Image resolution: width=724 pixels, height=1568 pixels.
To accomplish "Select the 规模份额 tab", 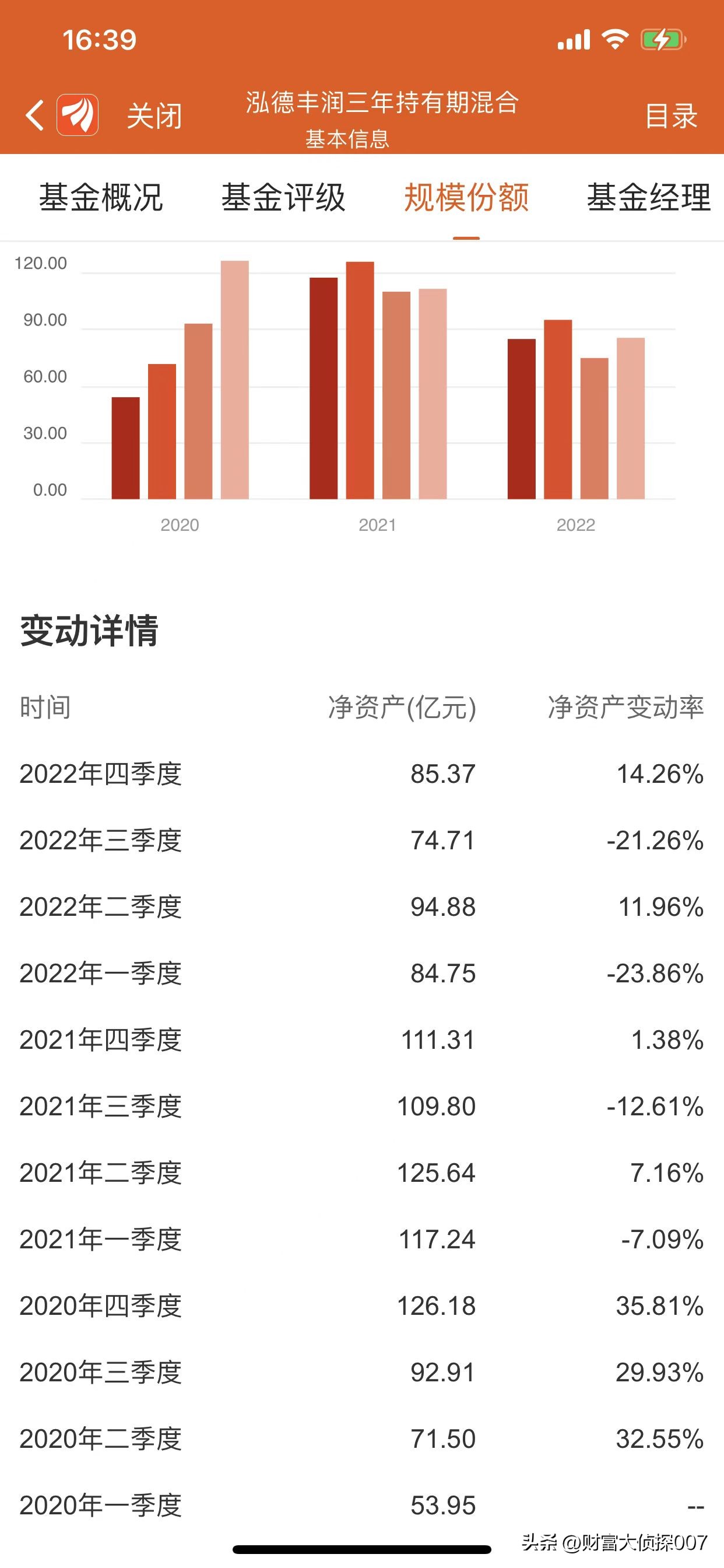I will [x=467, y=197].
